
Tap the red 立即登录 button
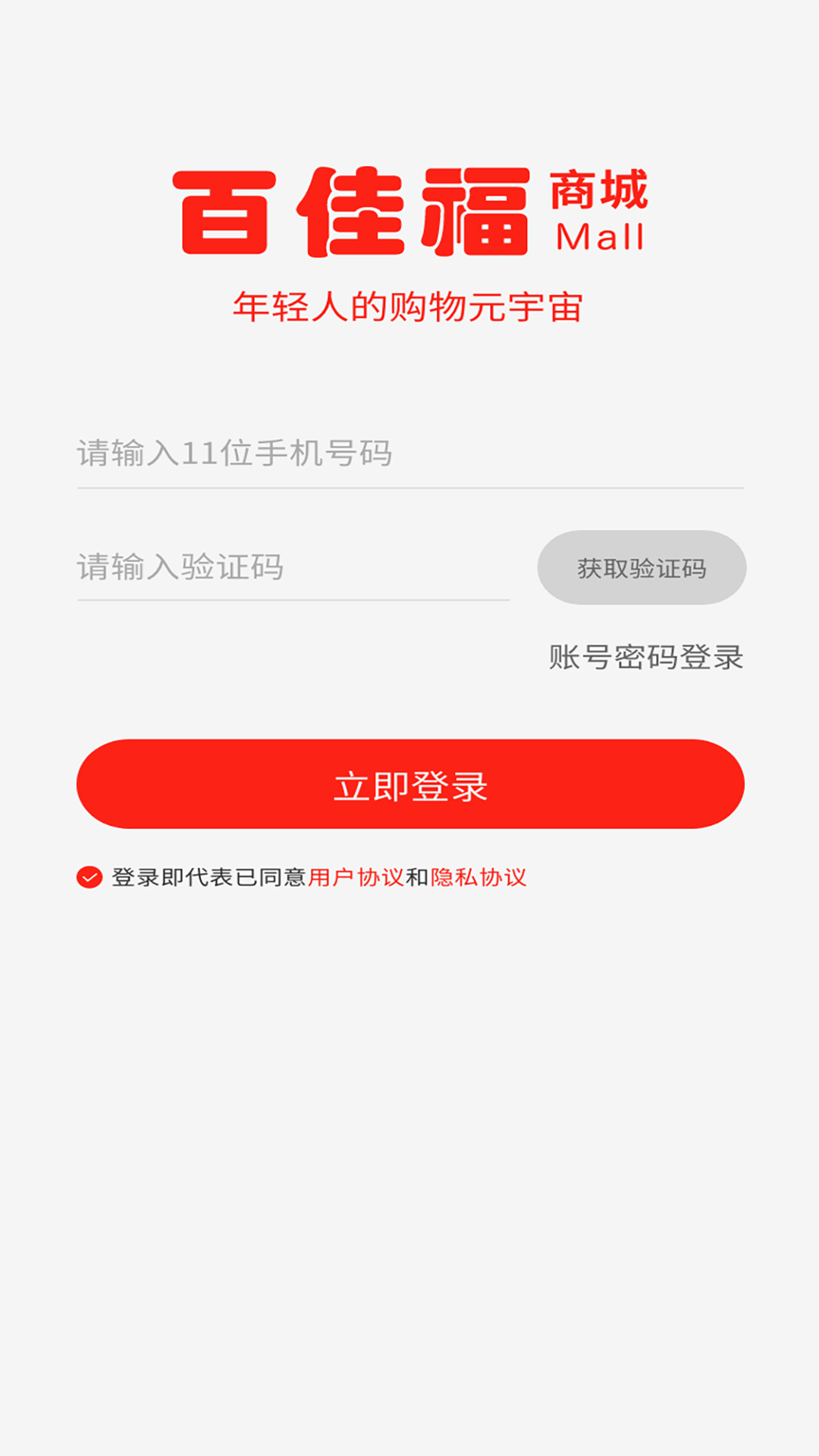(x=410, y=784)
